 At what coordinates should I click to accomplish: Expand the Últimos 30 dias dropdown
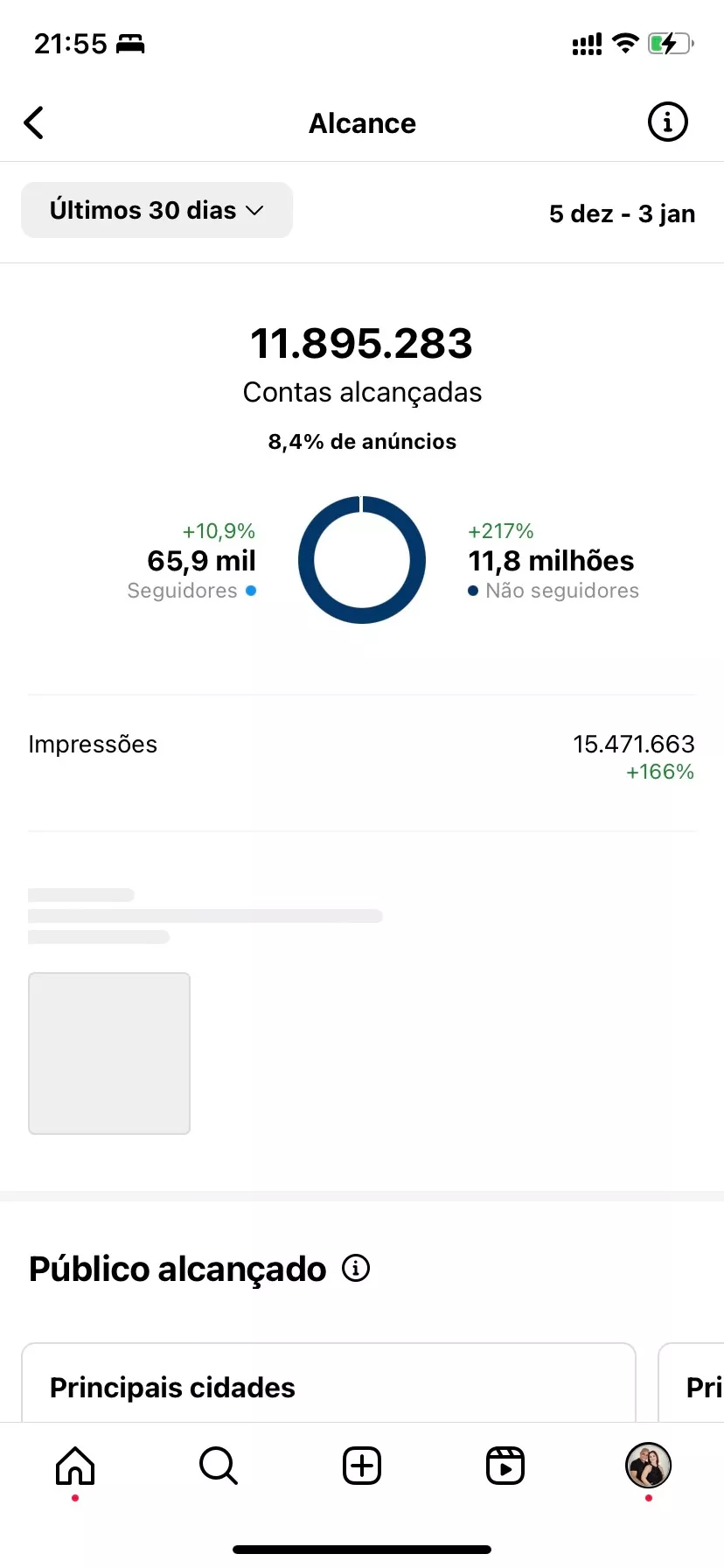[x=157, y=210]
